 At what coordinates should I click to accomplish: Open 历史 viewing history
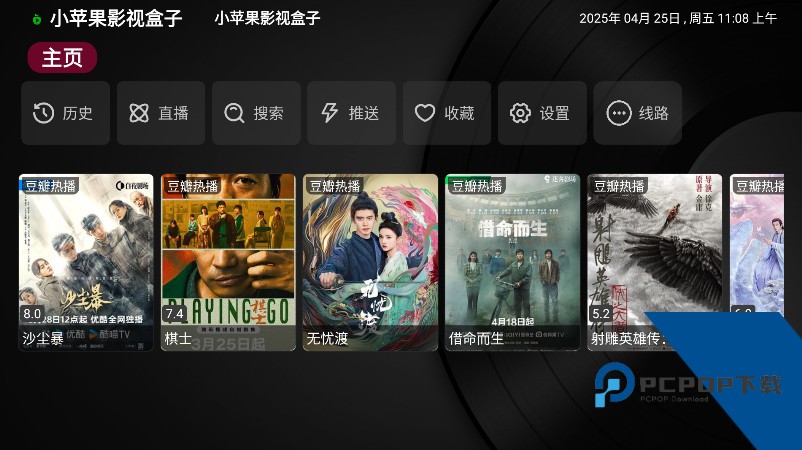pyautogui.click(x=63, y=113)
